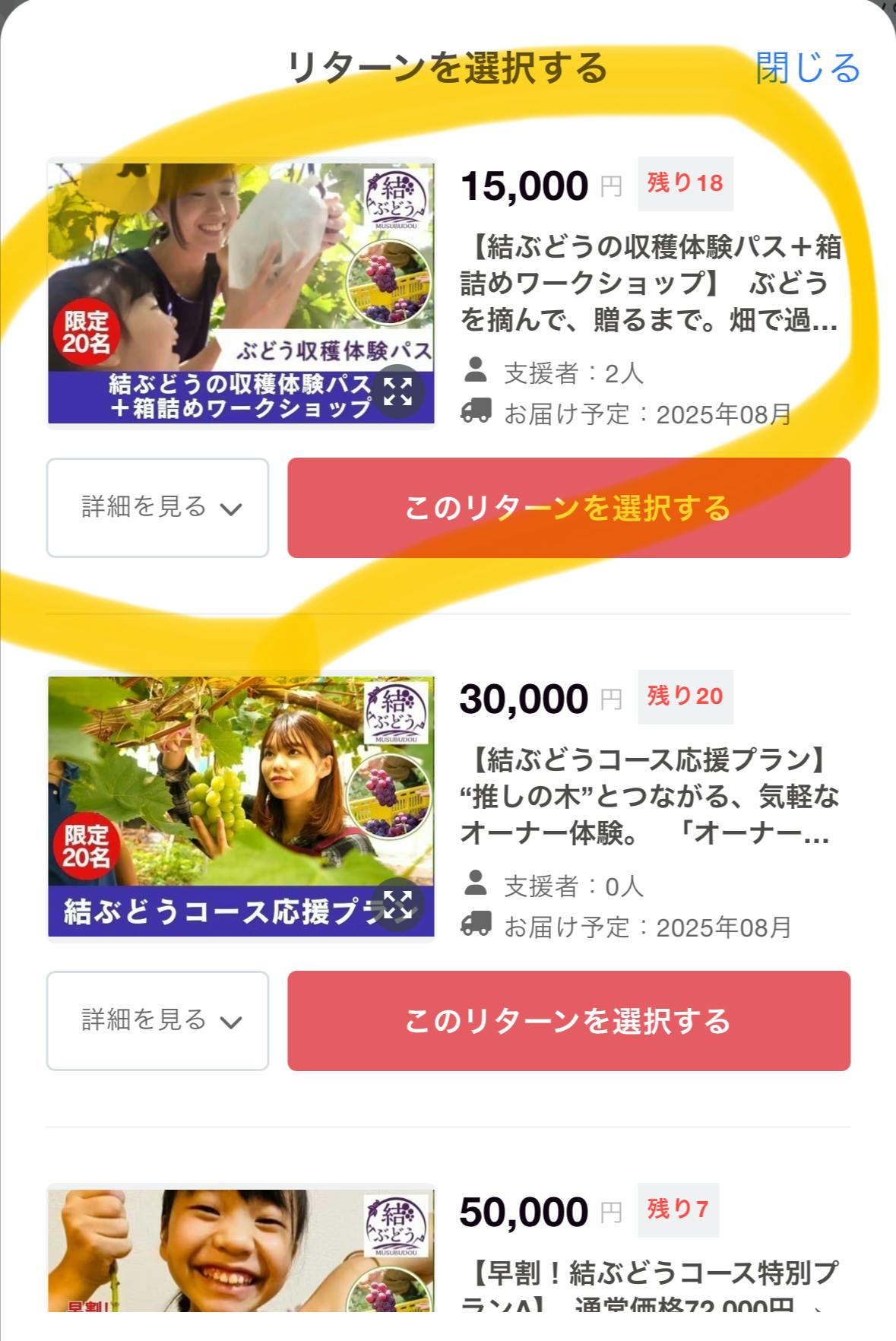The width and height of the screenshot is (896, 1341).
Task: Tap 閉じる to close the return selection
Action: tap(807, 68)
